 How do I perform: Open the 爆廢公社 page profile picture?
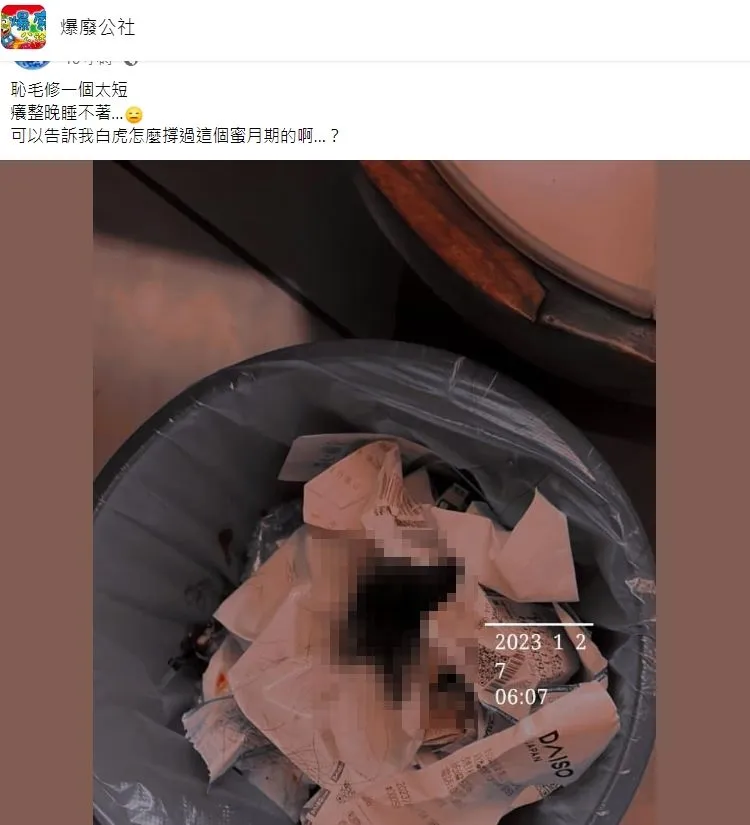23,27
